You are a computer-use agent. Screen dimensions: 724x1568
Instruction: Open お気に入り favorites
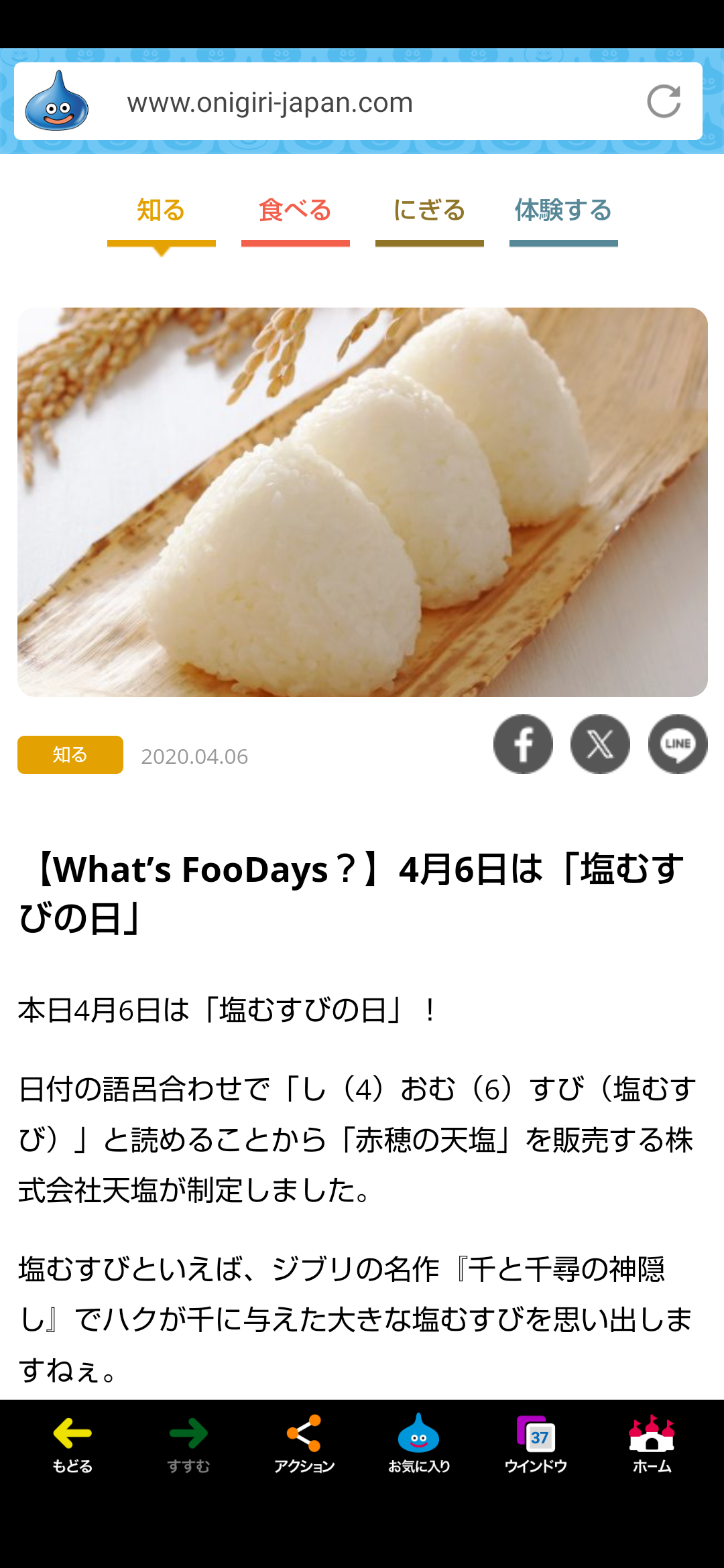point(419,1445)
